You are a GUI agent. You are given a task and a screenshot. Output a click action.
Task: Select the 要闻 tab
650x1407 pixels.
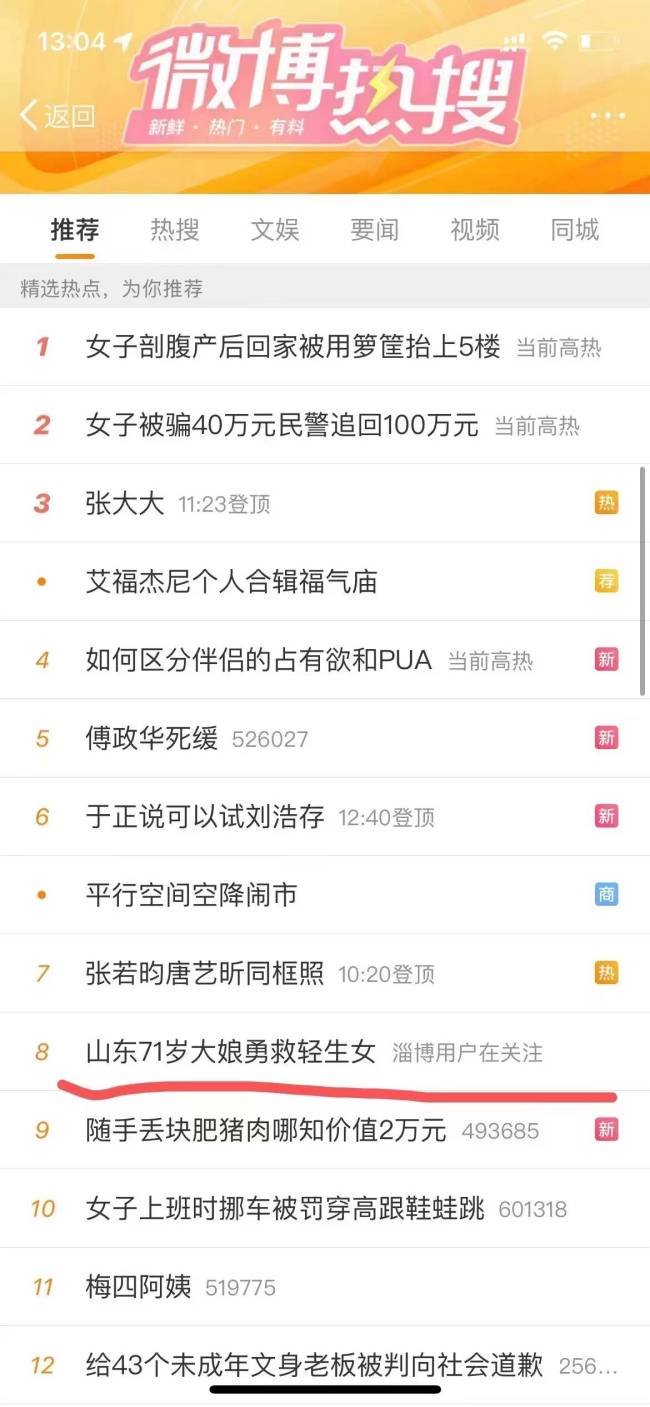tap(375, 230)
